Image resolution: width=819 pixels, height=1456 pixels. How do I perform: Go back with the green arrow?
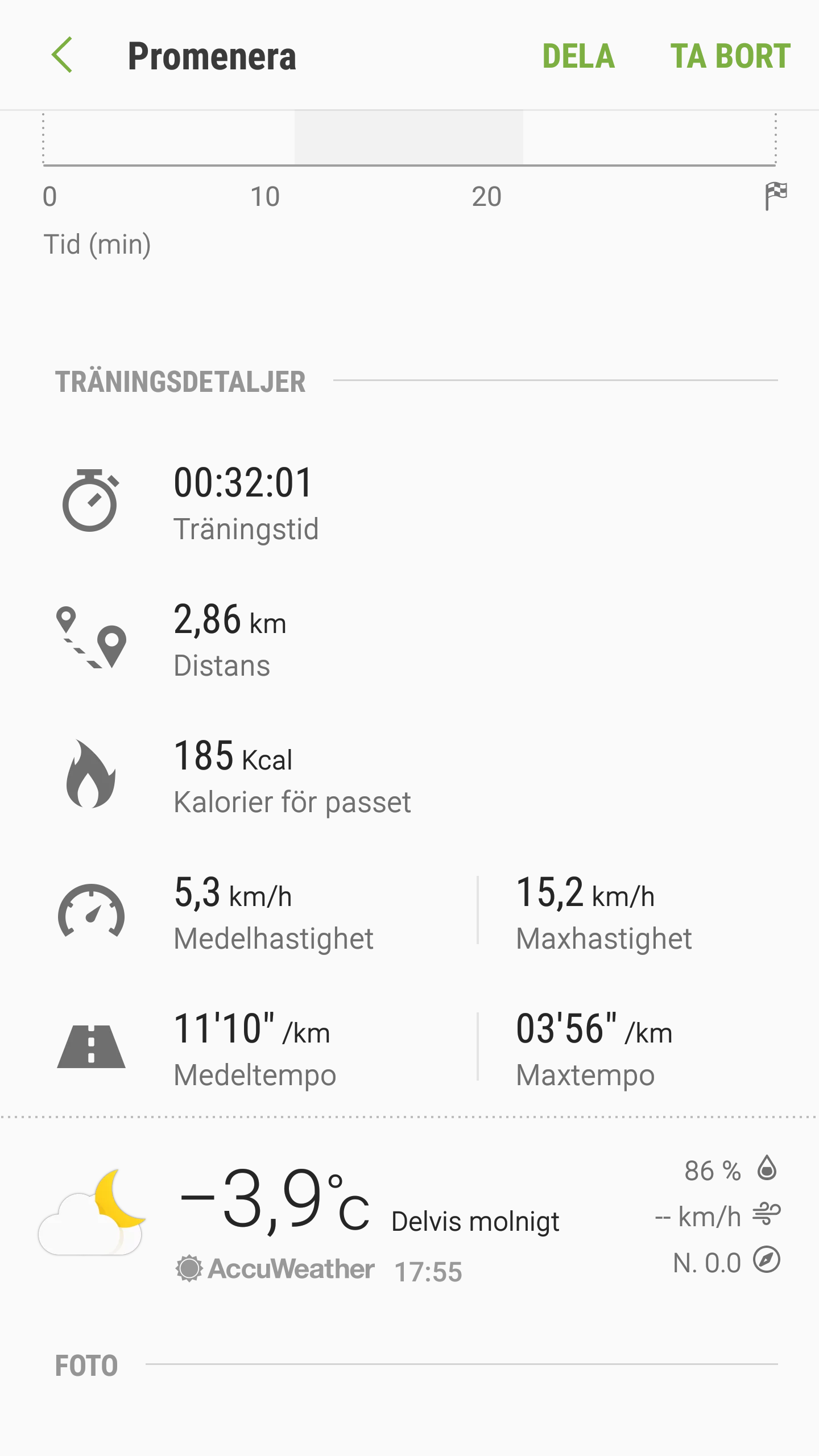click(x=61, y=55)
